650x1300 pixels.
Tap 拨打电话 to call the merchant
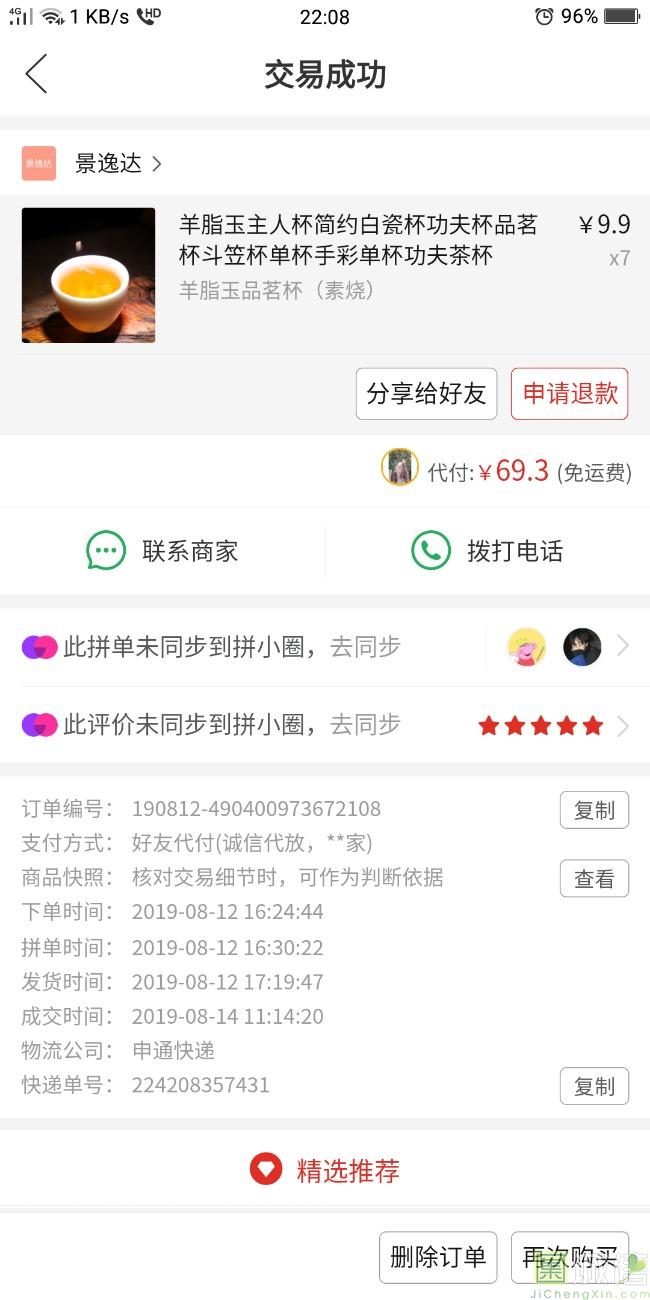pos(488,551)
